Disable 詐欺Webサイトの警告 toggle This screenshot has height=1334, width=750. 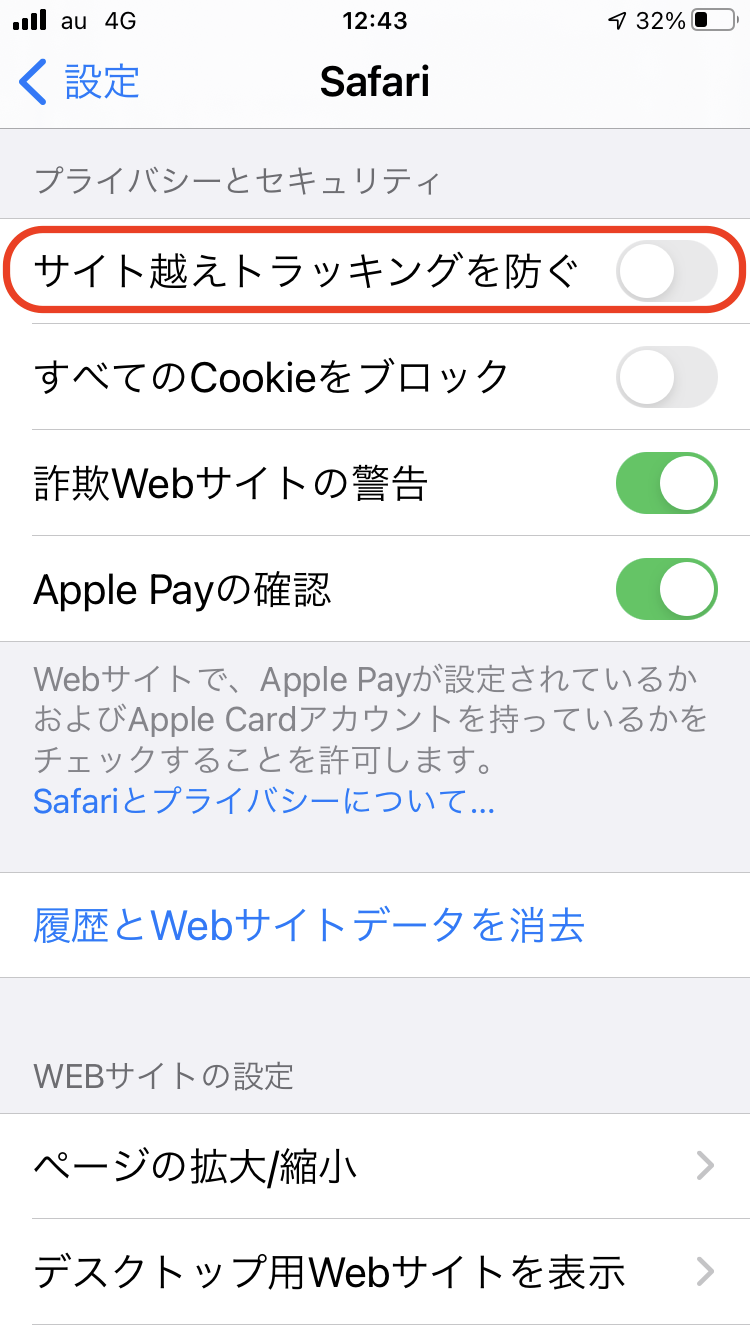667,483
